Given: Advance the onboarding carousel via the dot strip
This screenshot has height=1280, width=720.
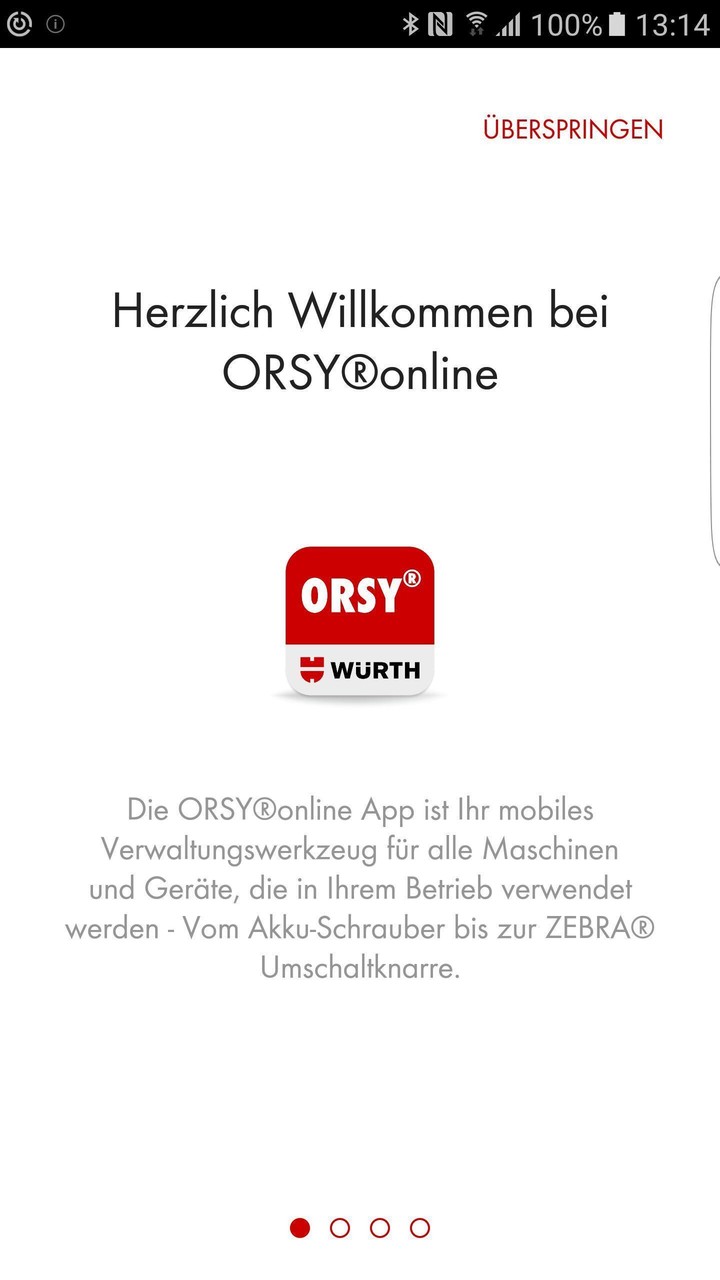Looking at the screenshot, I should tap(360, 1229).
